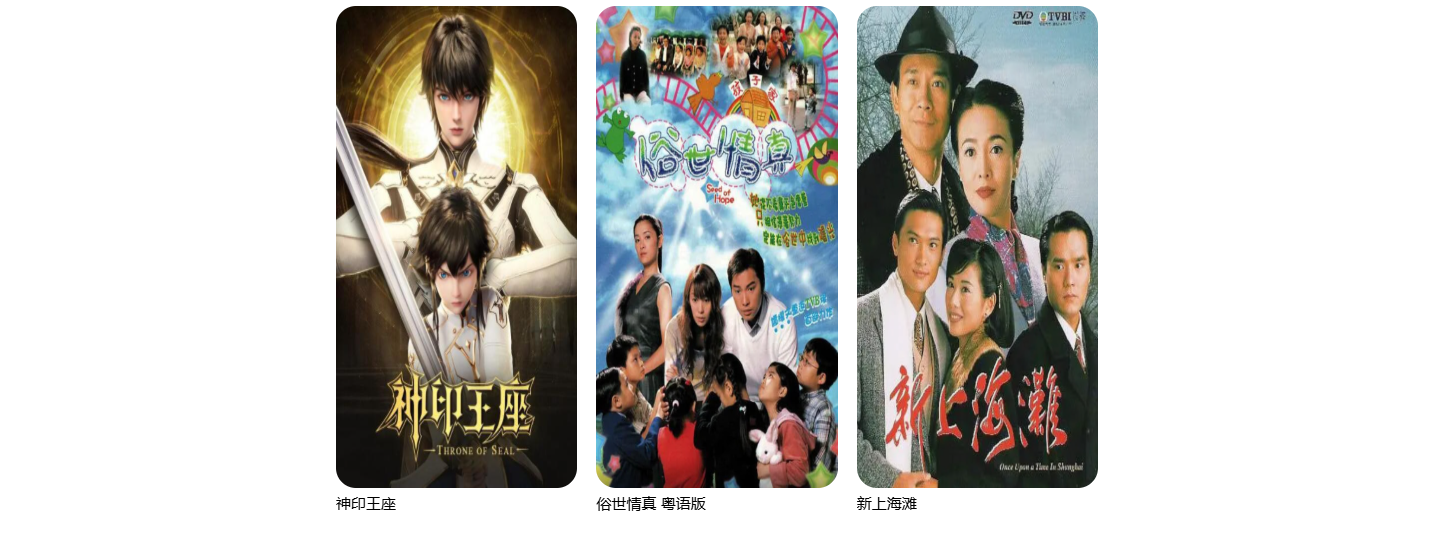Open the 新上海滩 poster card

pyautogui.click(x=977, y=247)
